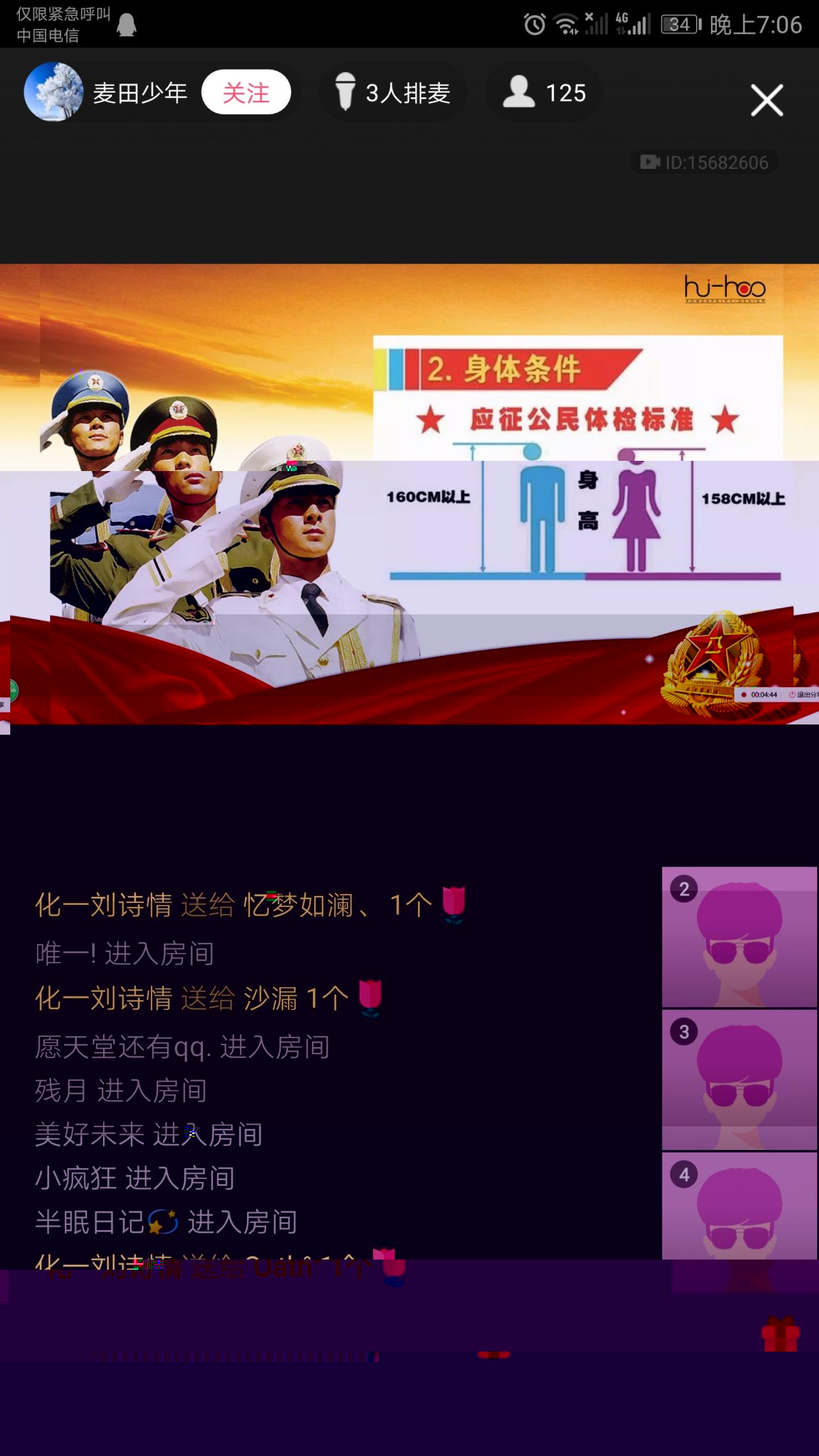Open the gift box panel
Viewport: 819px width, 1456px height.
click(x=780, y=1334)
